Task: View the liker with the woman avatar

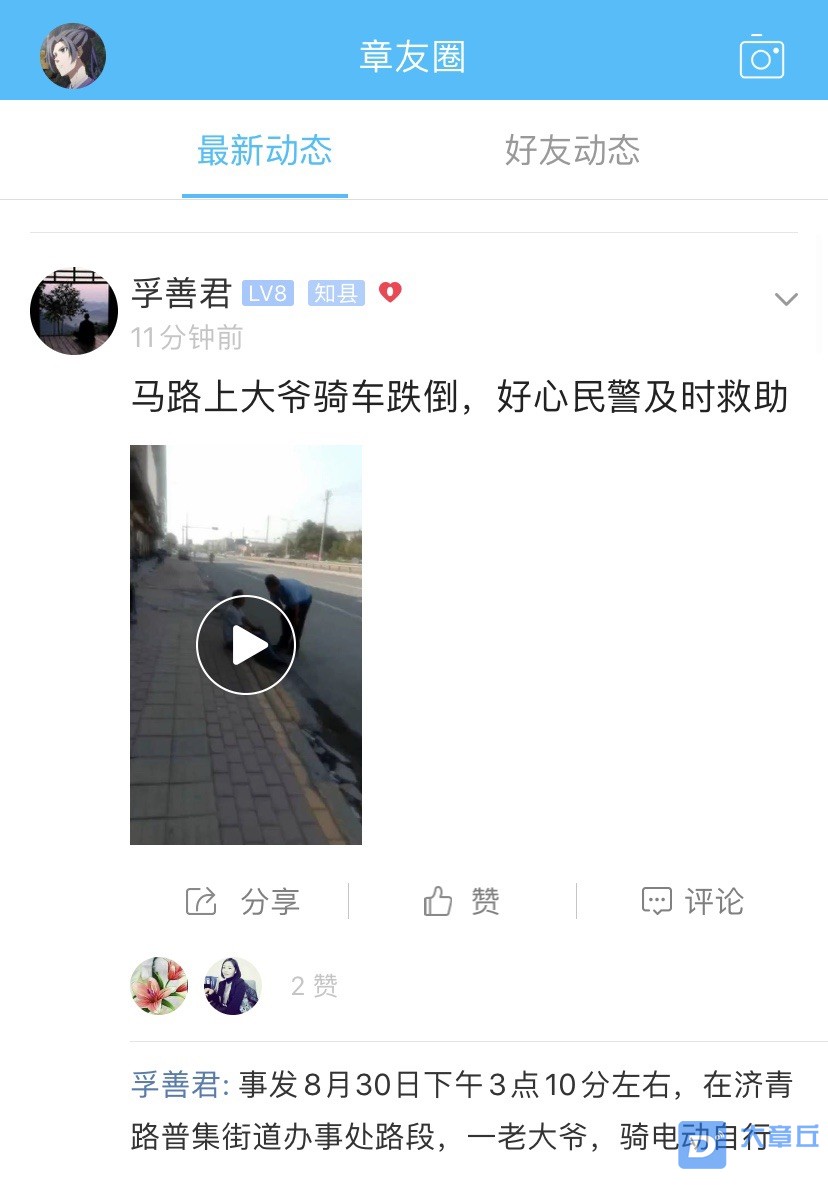Action: 233,986
